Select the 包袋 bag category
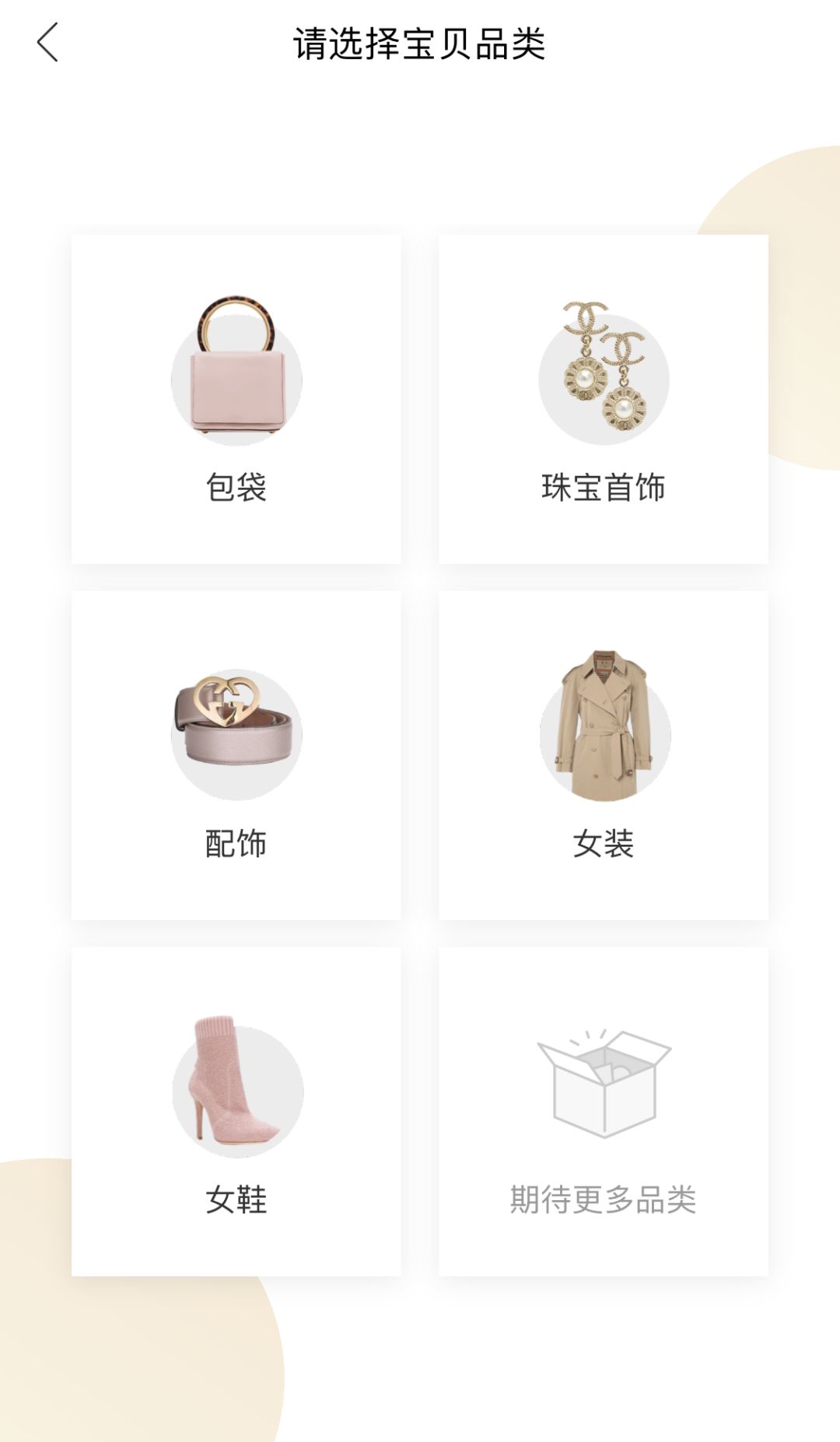This screenshot has width=840, height=1442. [236, 397]
